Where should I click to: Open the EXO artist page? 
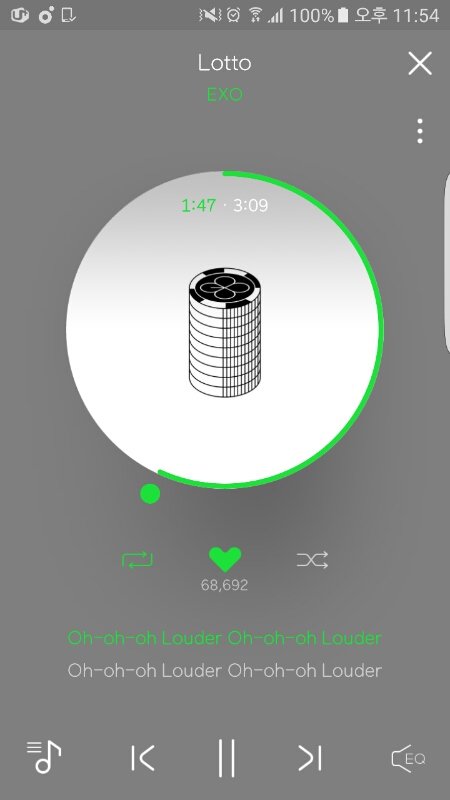(224, 94)
